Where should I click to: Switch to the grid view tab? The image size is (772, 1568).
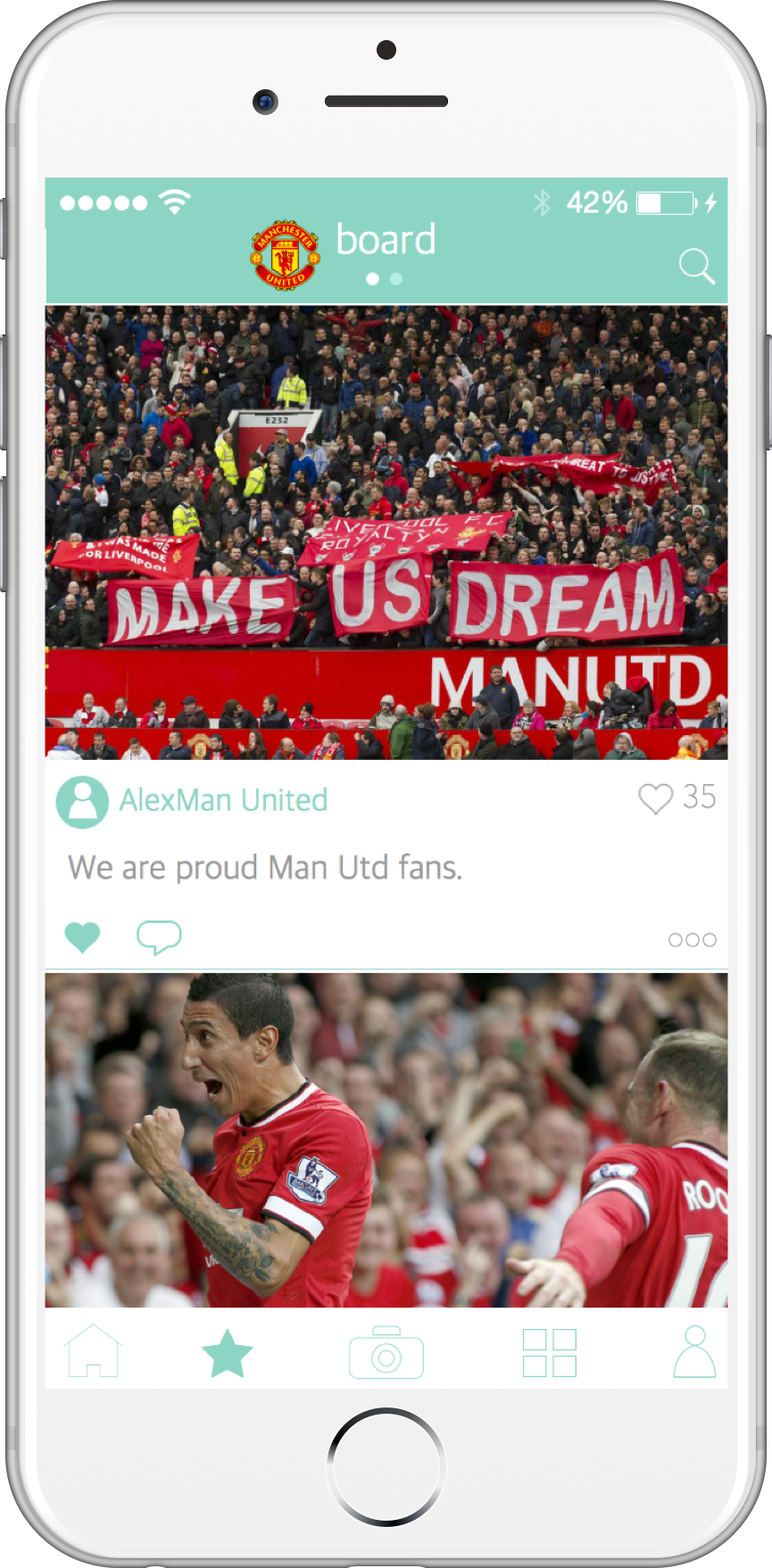(549, 1353)
